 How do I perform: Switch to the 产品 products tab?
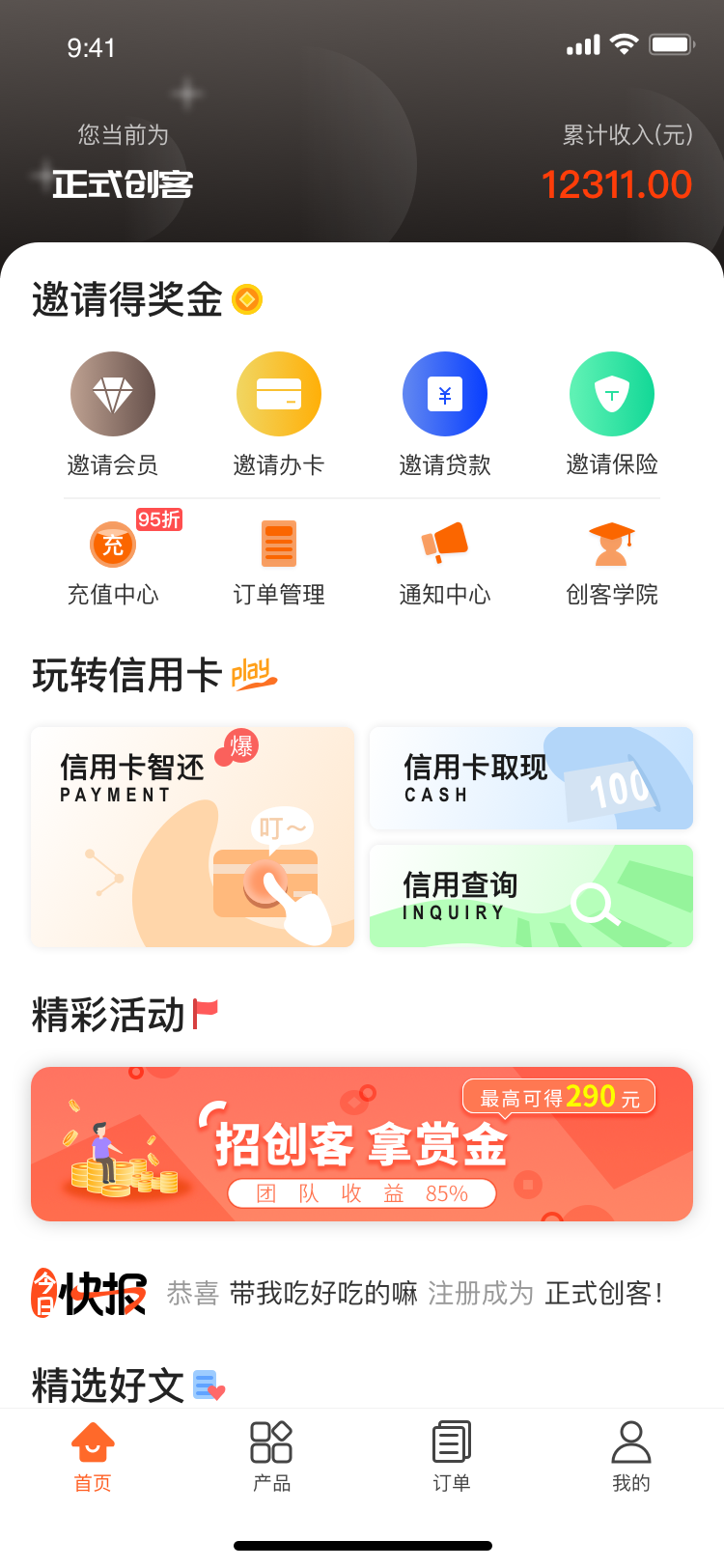pos(271,1458)
